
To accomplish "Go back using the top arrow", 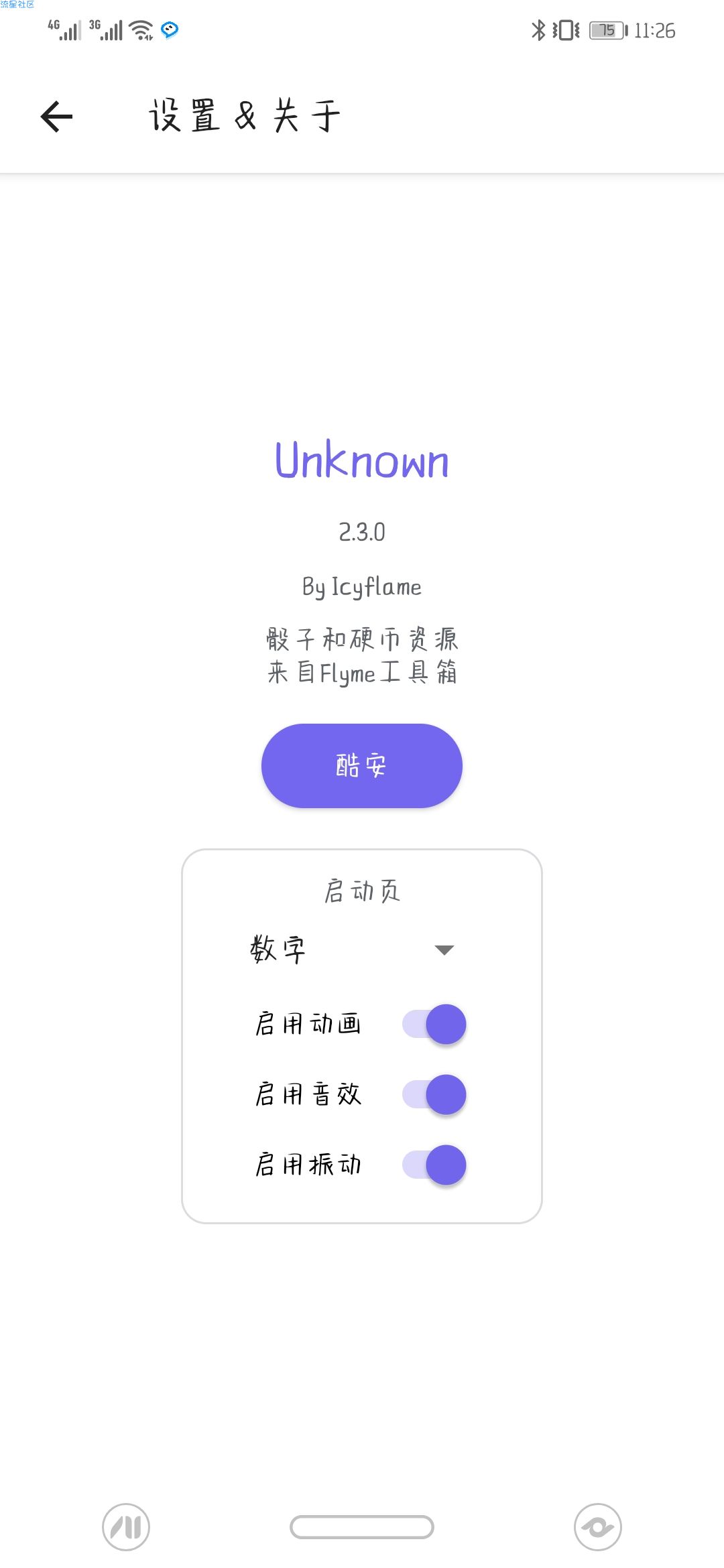I will coord(57,117).
